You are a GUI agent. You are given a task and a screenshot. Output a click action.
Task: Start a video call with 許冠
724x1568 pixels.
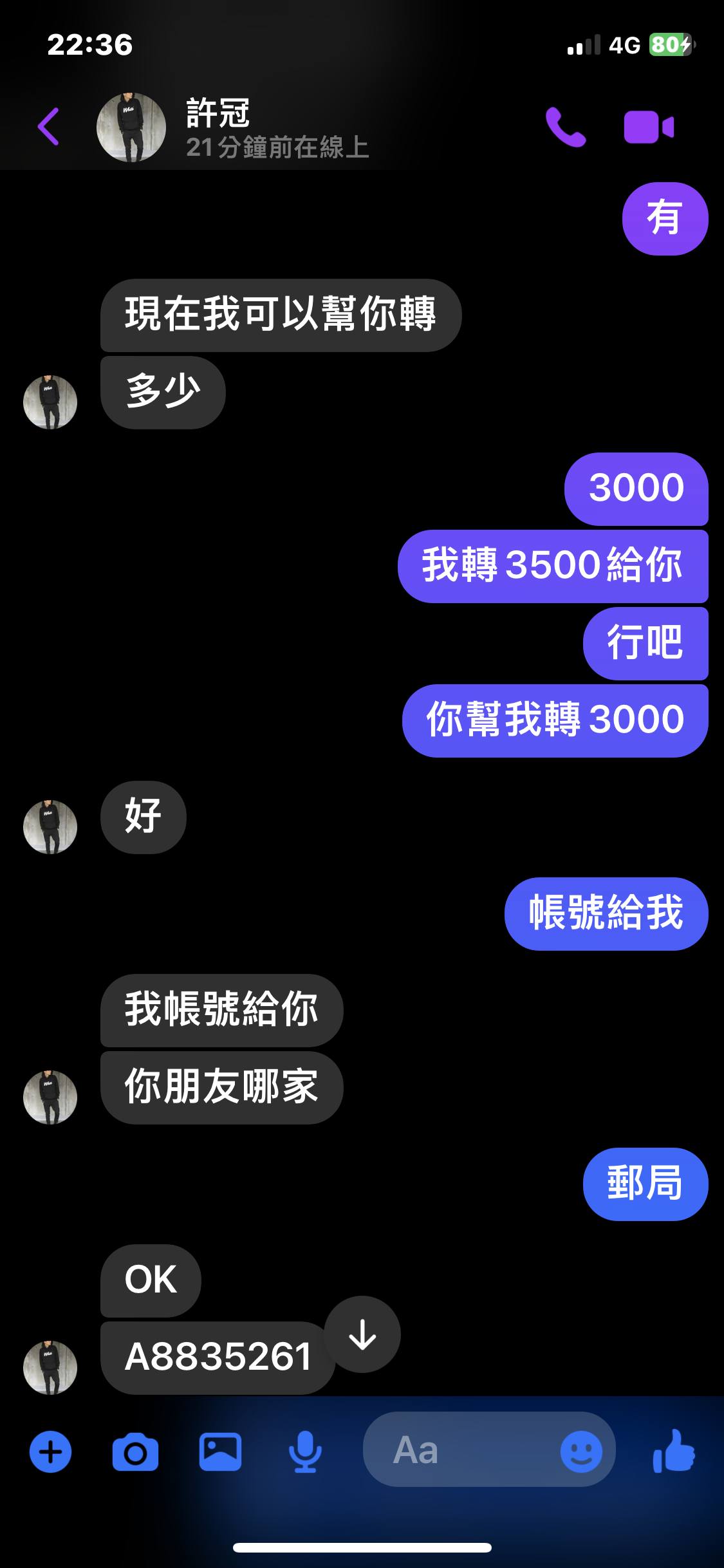[649, 127]
